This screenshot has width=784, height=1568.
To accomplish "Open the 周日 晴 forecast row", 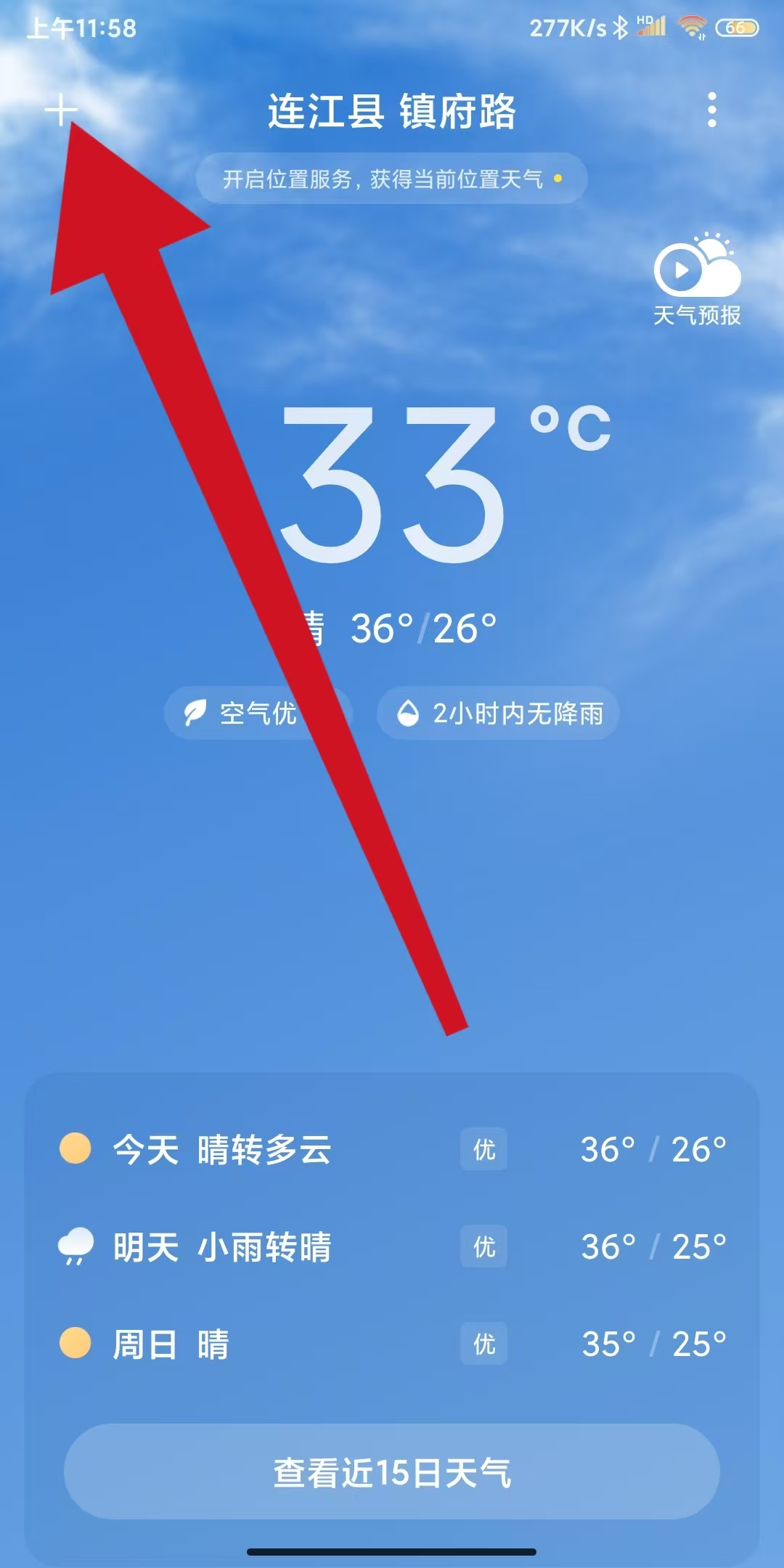I will (x=392, y=1344).
